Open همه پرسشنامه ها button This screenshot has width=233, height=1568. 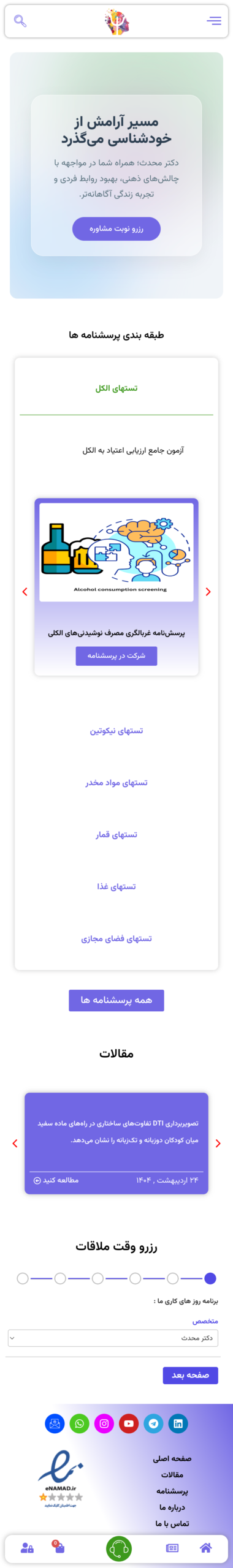(x=116, y=1000)
